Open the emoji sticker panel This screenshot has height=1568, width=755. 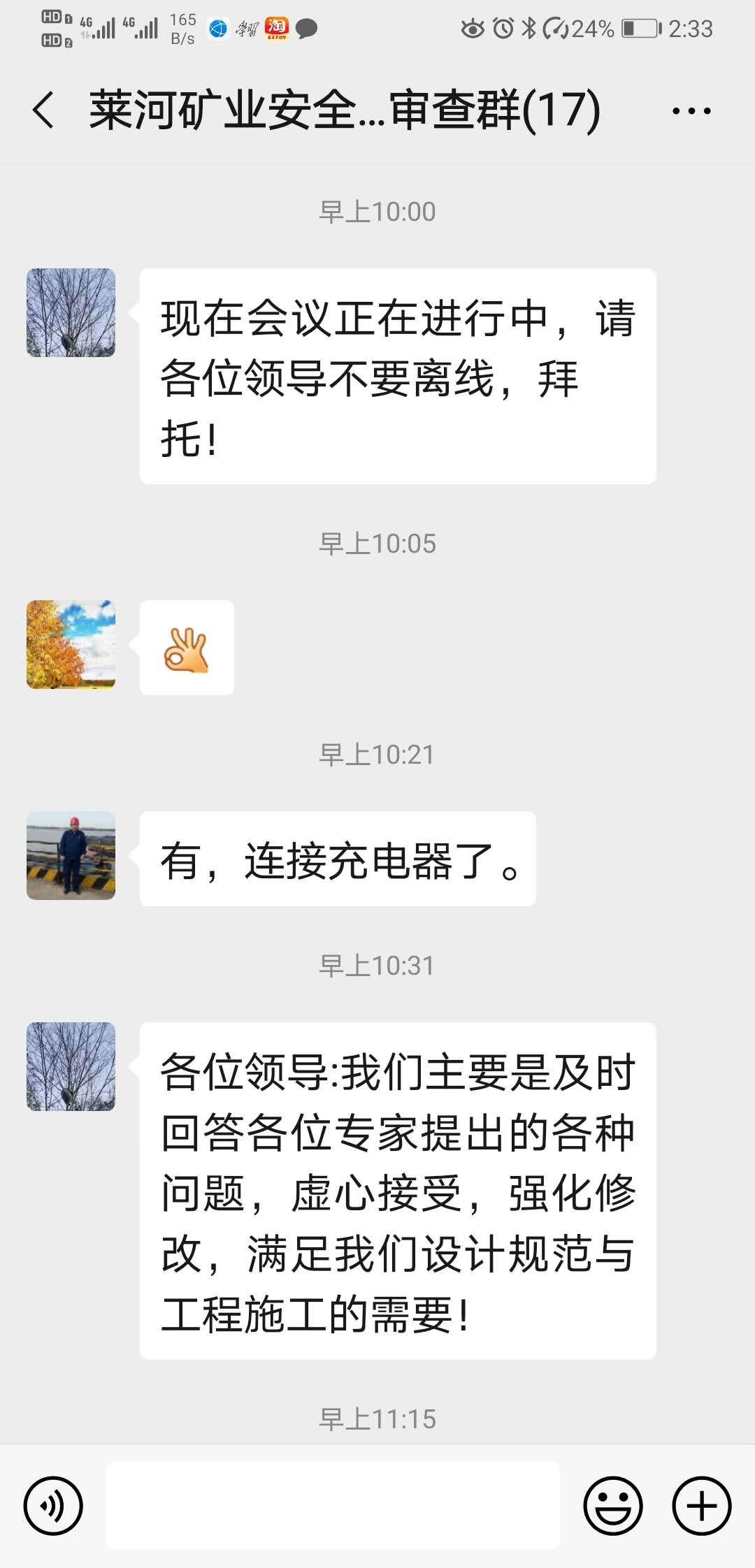[x=613, y=1505]
